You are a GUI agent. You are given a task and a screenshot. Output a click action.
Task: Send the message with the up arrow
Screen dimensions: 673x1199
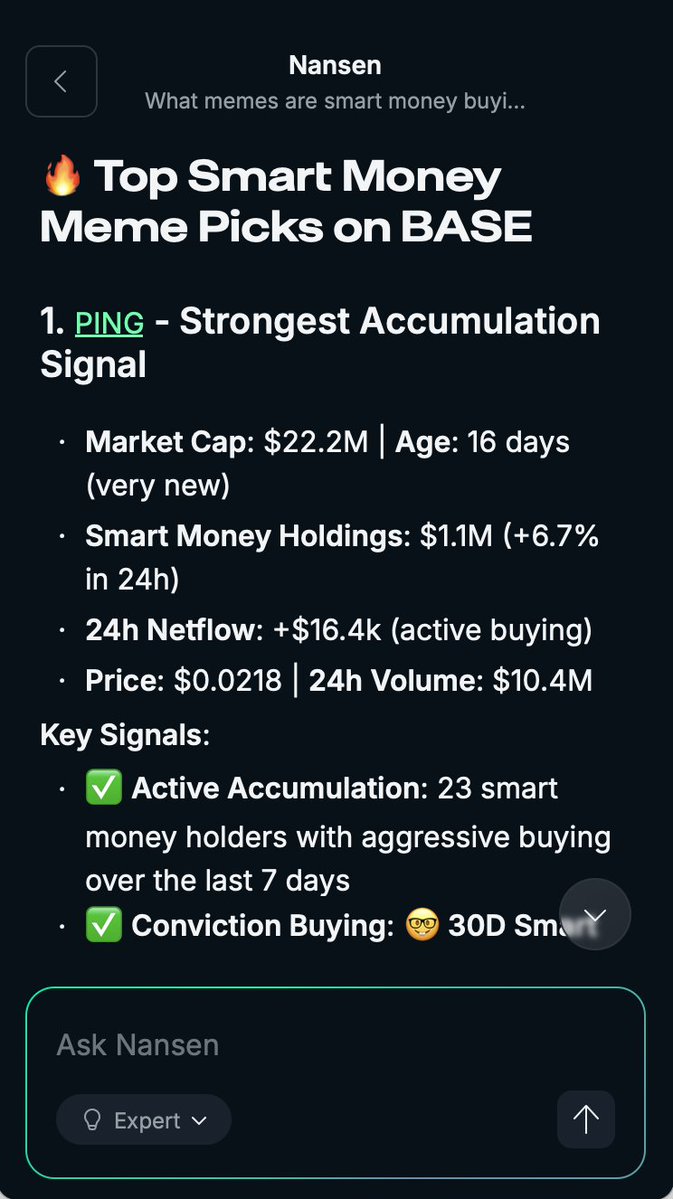click(x=586, y=1119)
